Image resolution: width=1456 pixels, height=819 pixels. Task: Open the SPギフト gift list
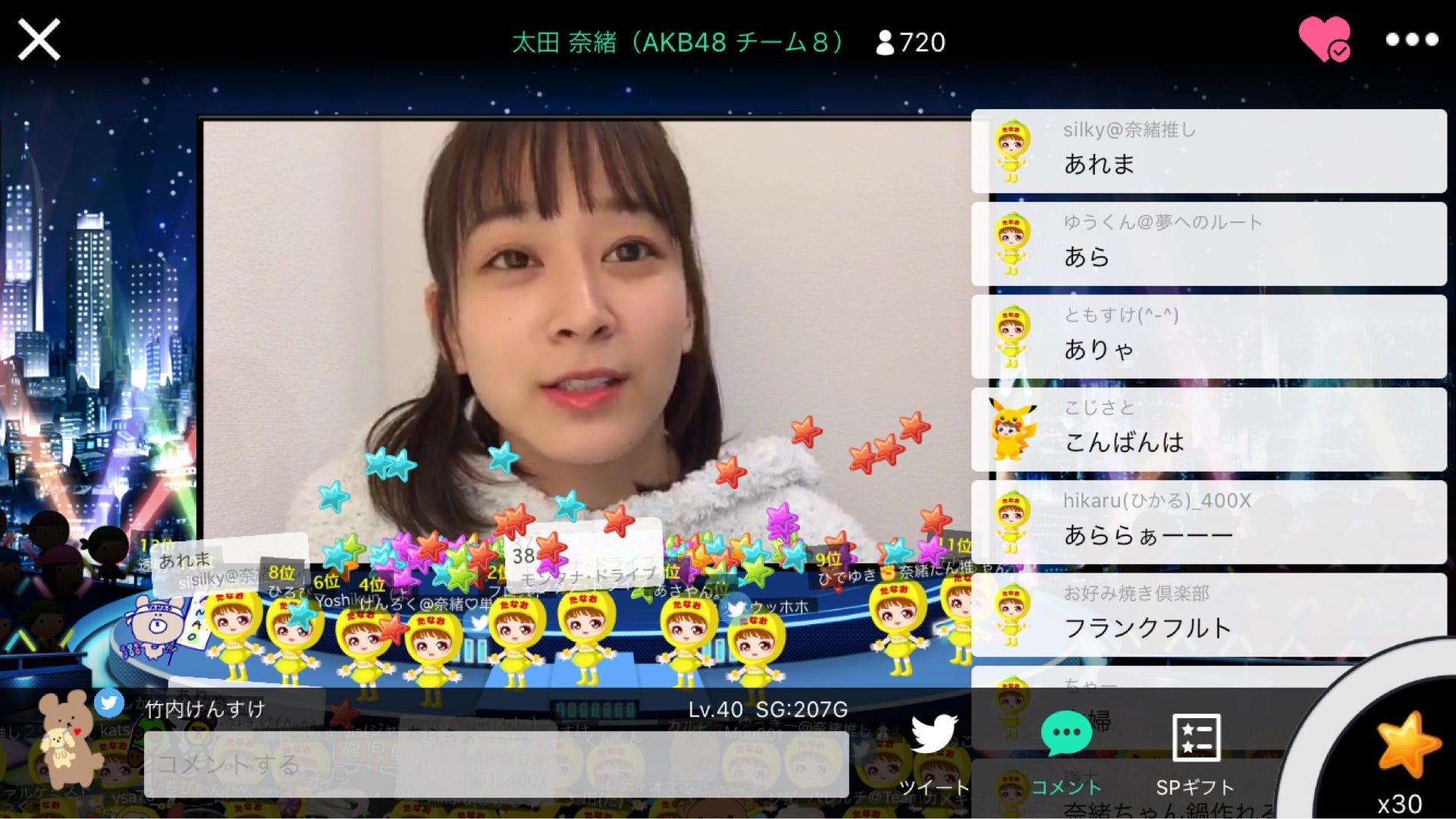click(1195, 752)
